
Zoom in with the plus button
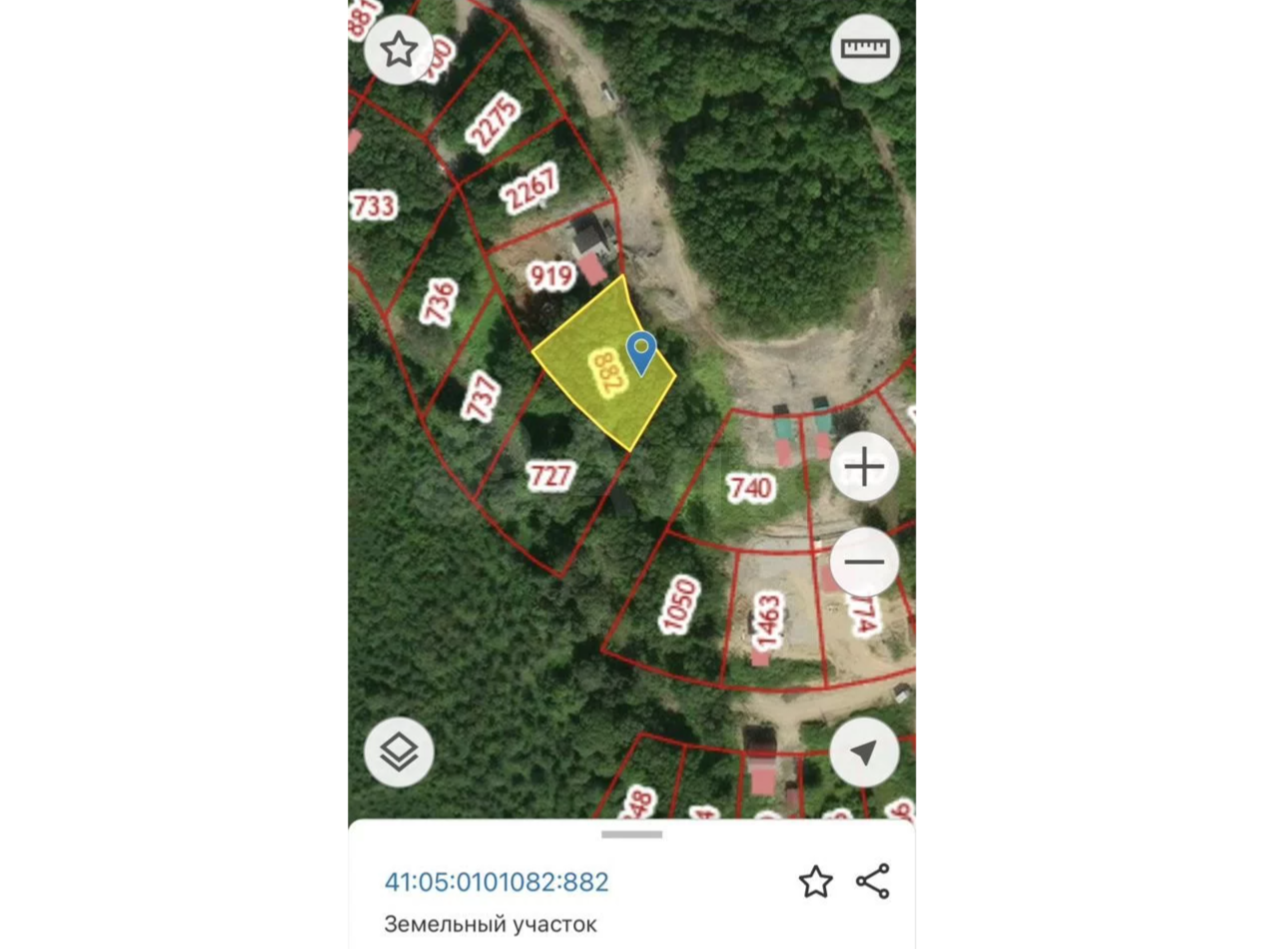864,466
